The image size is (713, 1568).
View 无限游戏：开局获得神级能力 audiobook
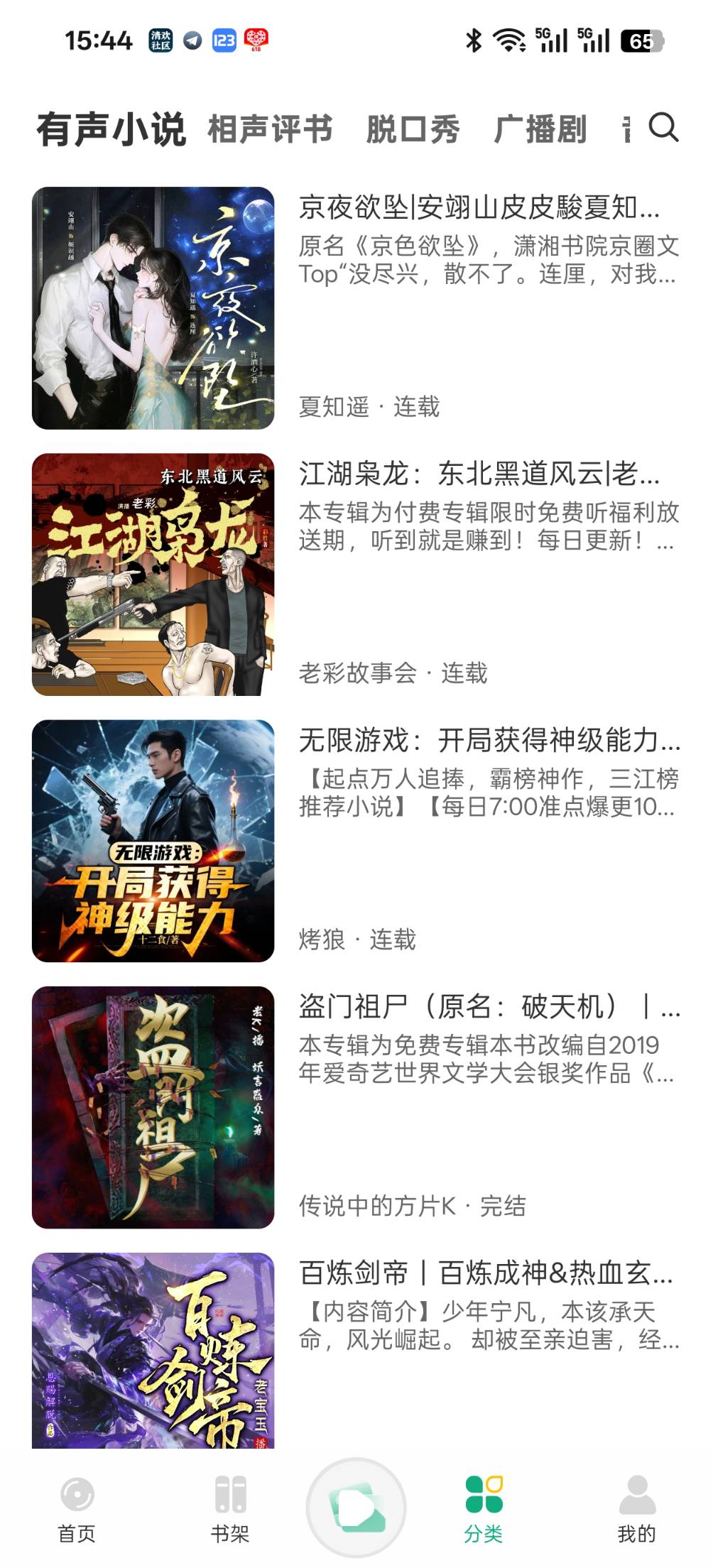[489, 741]
